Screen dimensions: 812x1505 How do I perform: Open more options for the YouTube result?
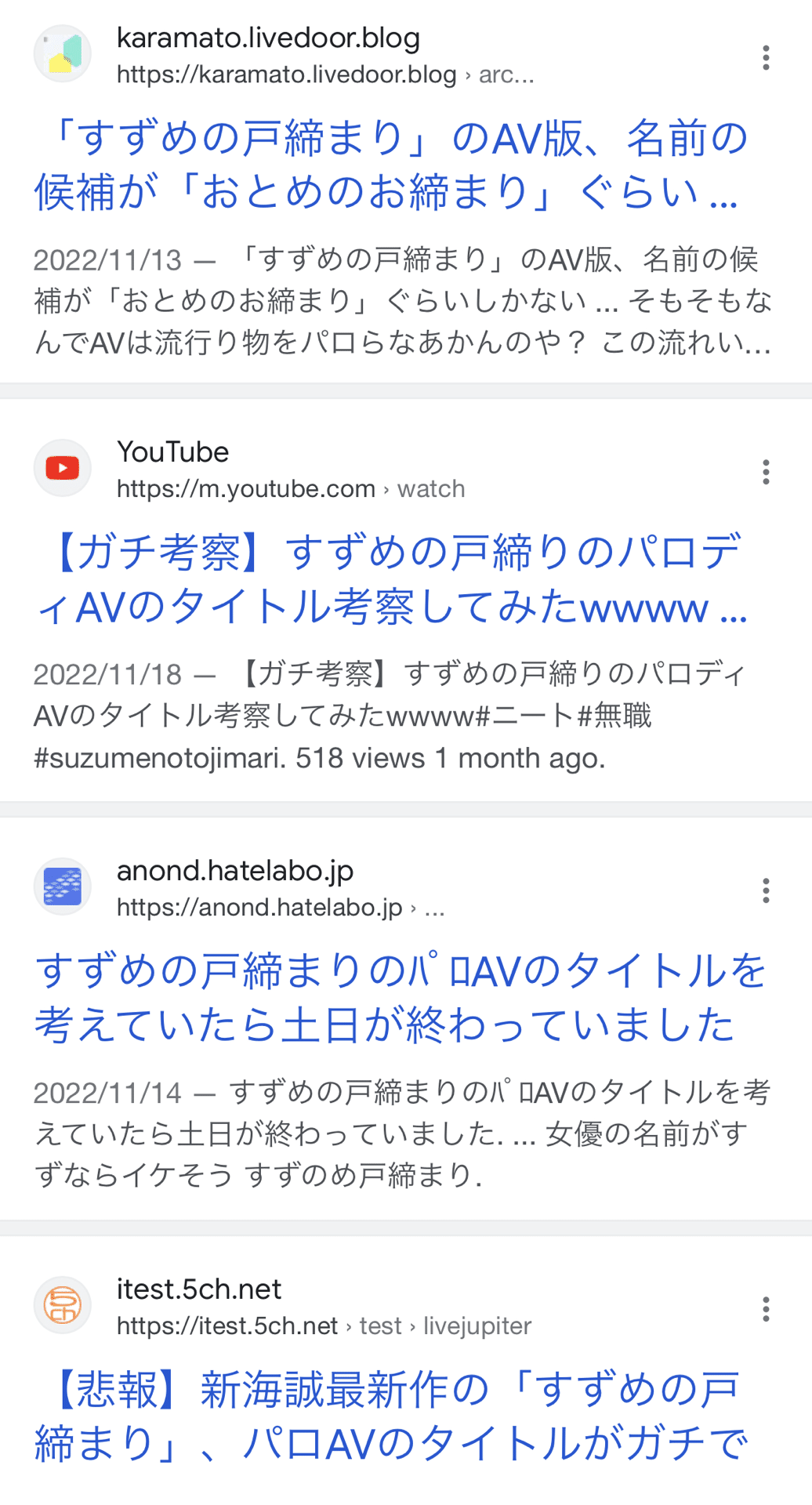click(766, 472)
